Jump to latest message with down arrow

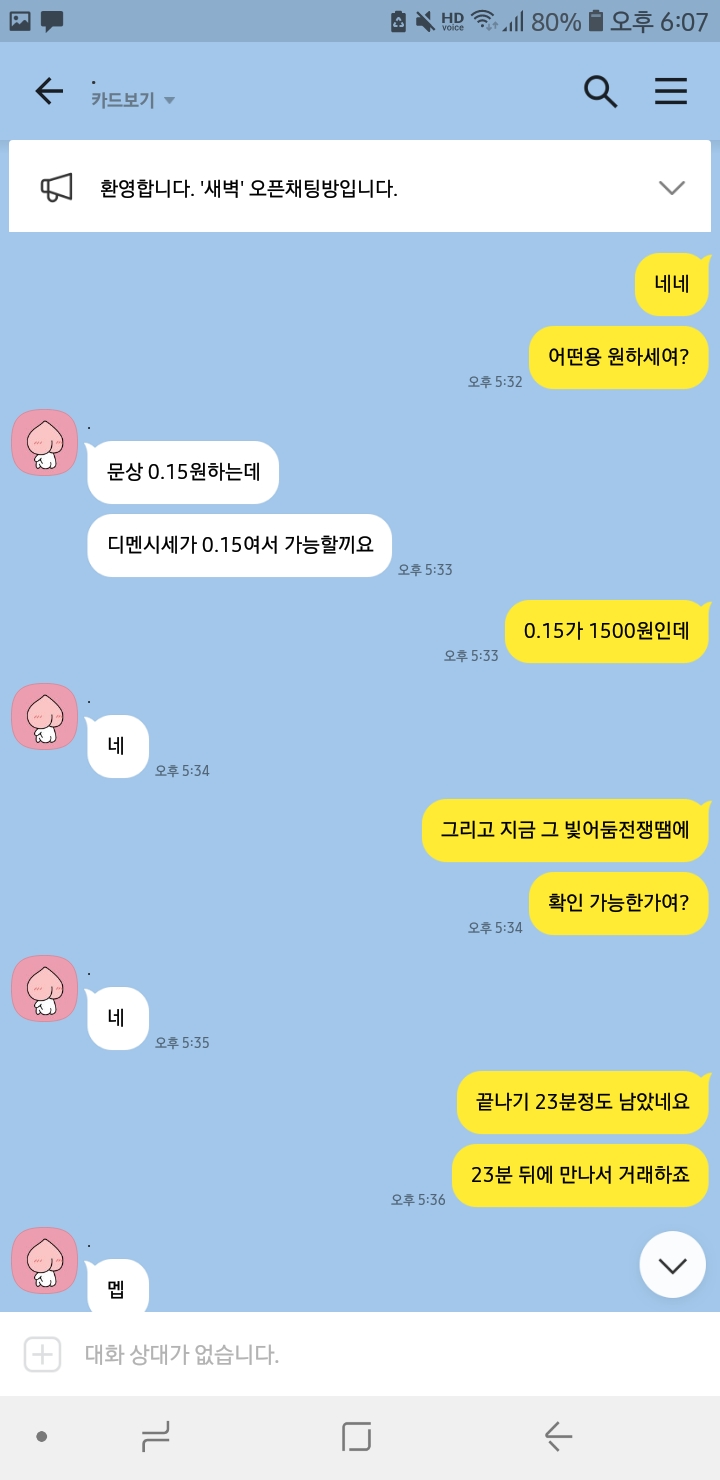[672, 1265]
